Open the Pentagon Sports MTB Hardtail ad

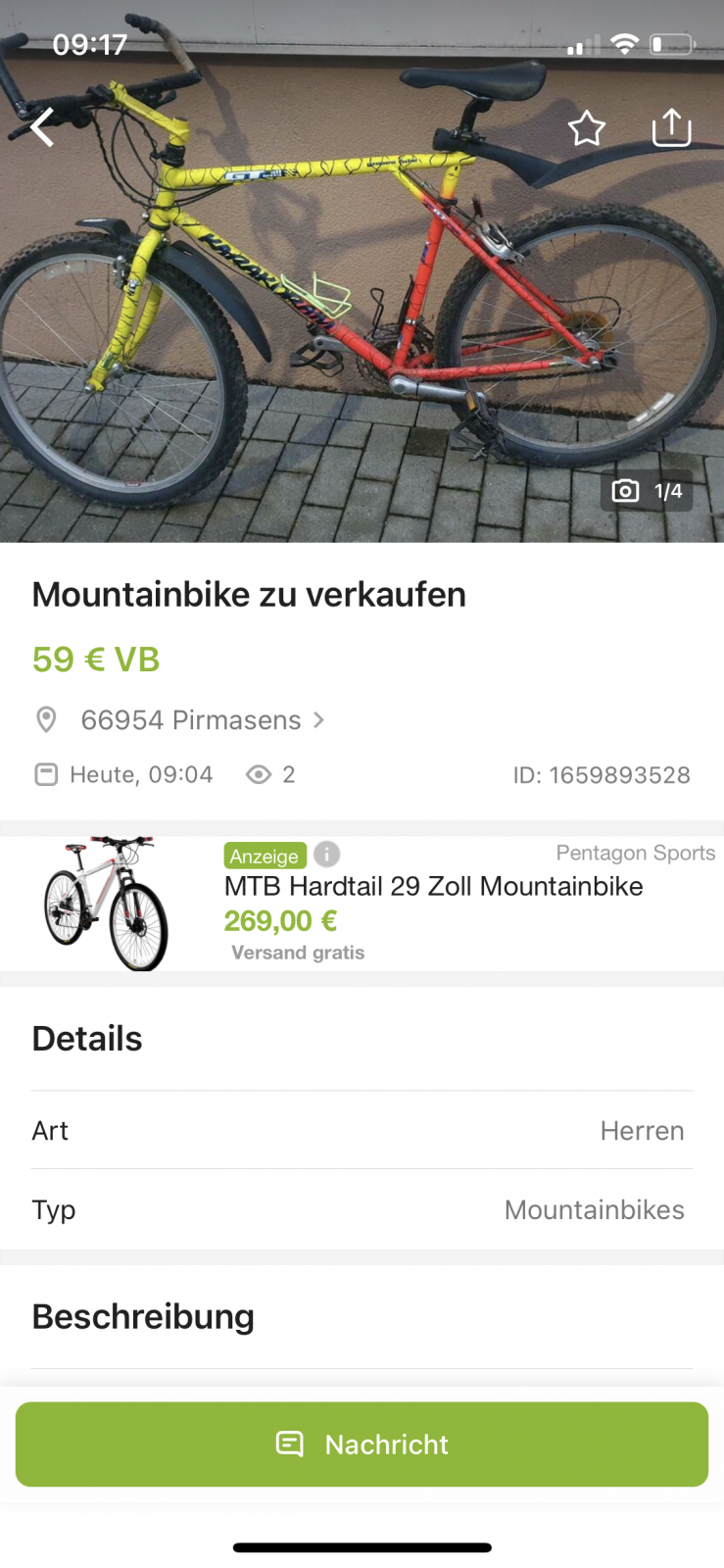coord(433,887)
